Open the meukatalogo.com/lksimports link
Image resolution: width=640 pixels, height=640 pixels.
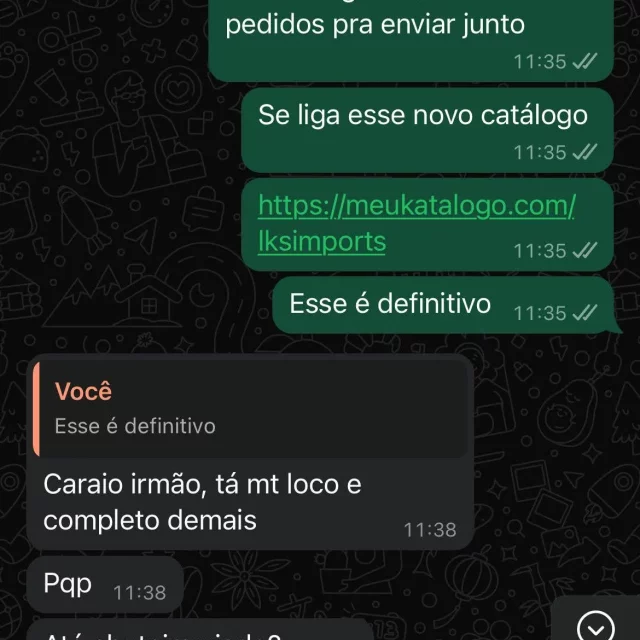click(416, 207)
